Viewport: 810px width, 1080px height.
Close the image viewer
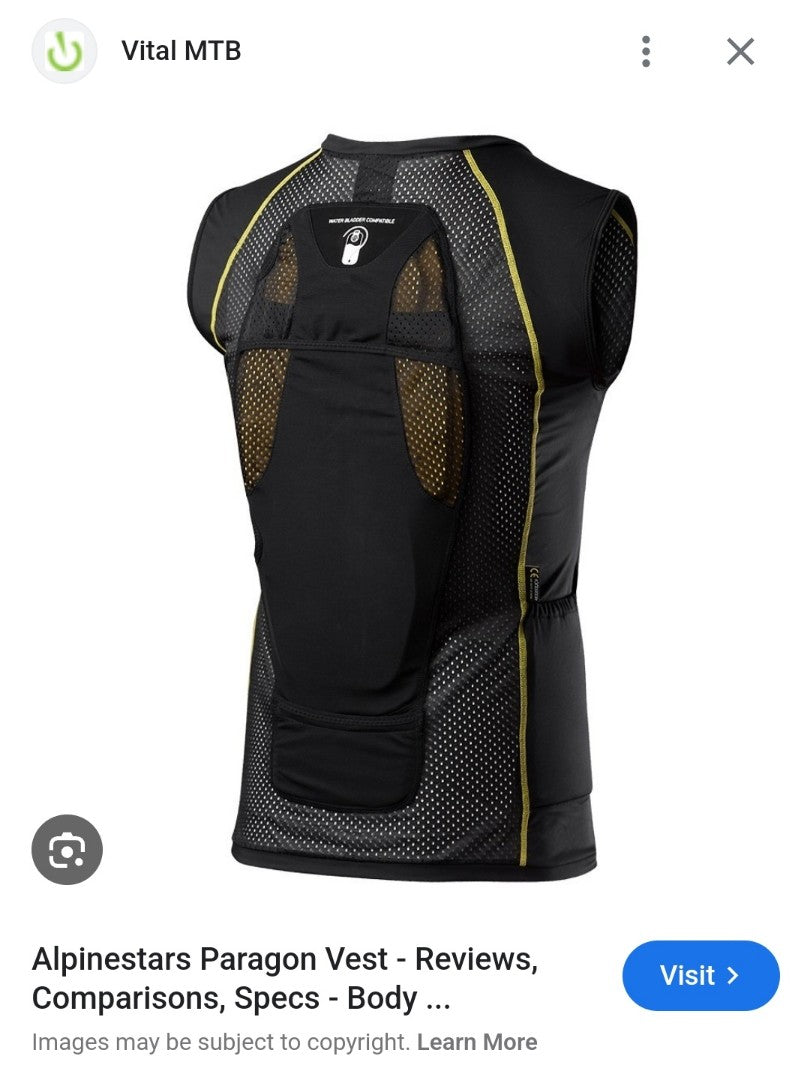tap(740, 51)
